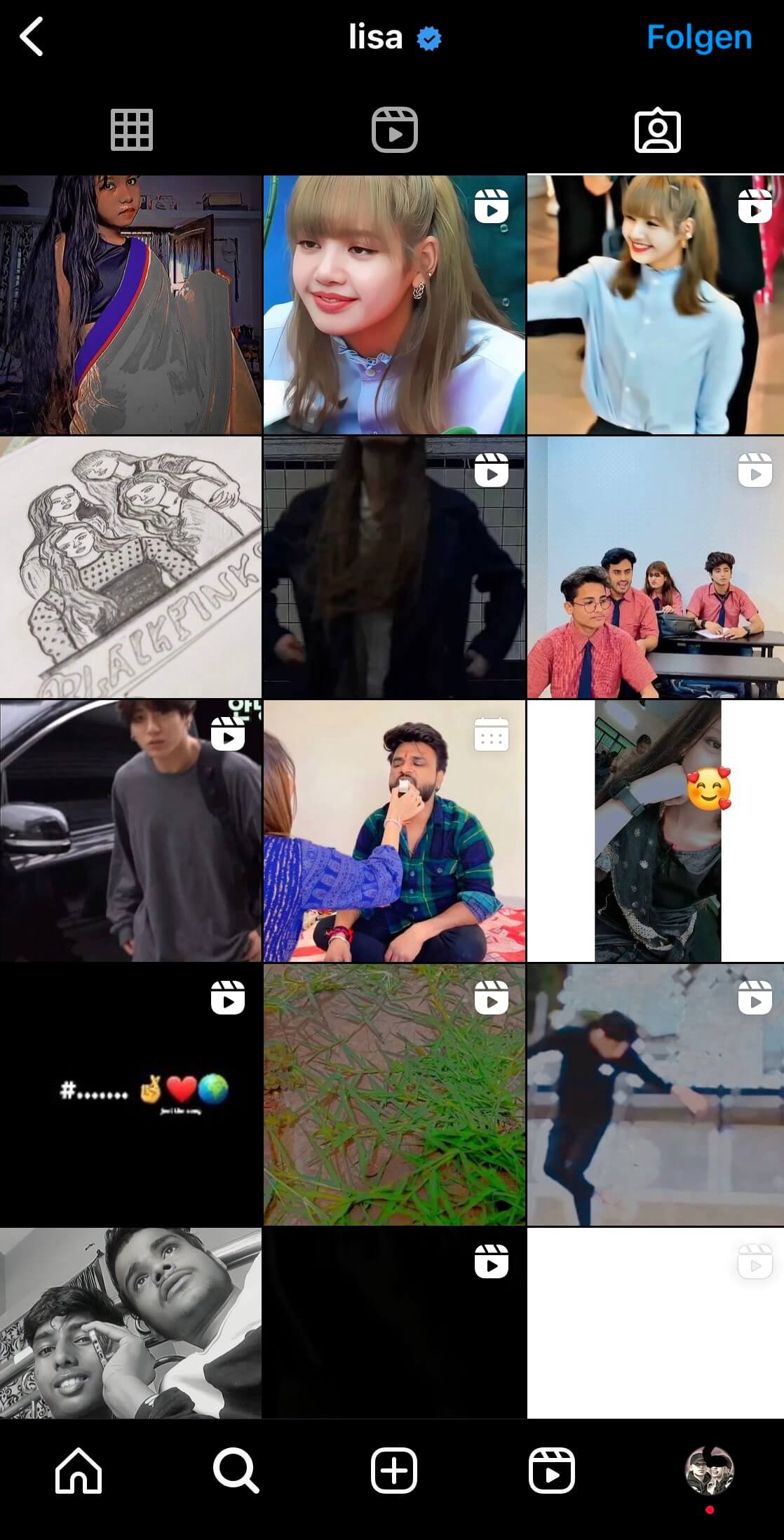This screenshot has width=784, height=1540.
Task: Open the black reel with hashtag emojis
Action: click(x=130, y=1094)
